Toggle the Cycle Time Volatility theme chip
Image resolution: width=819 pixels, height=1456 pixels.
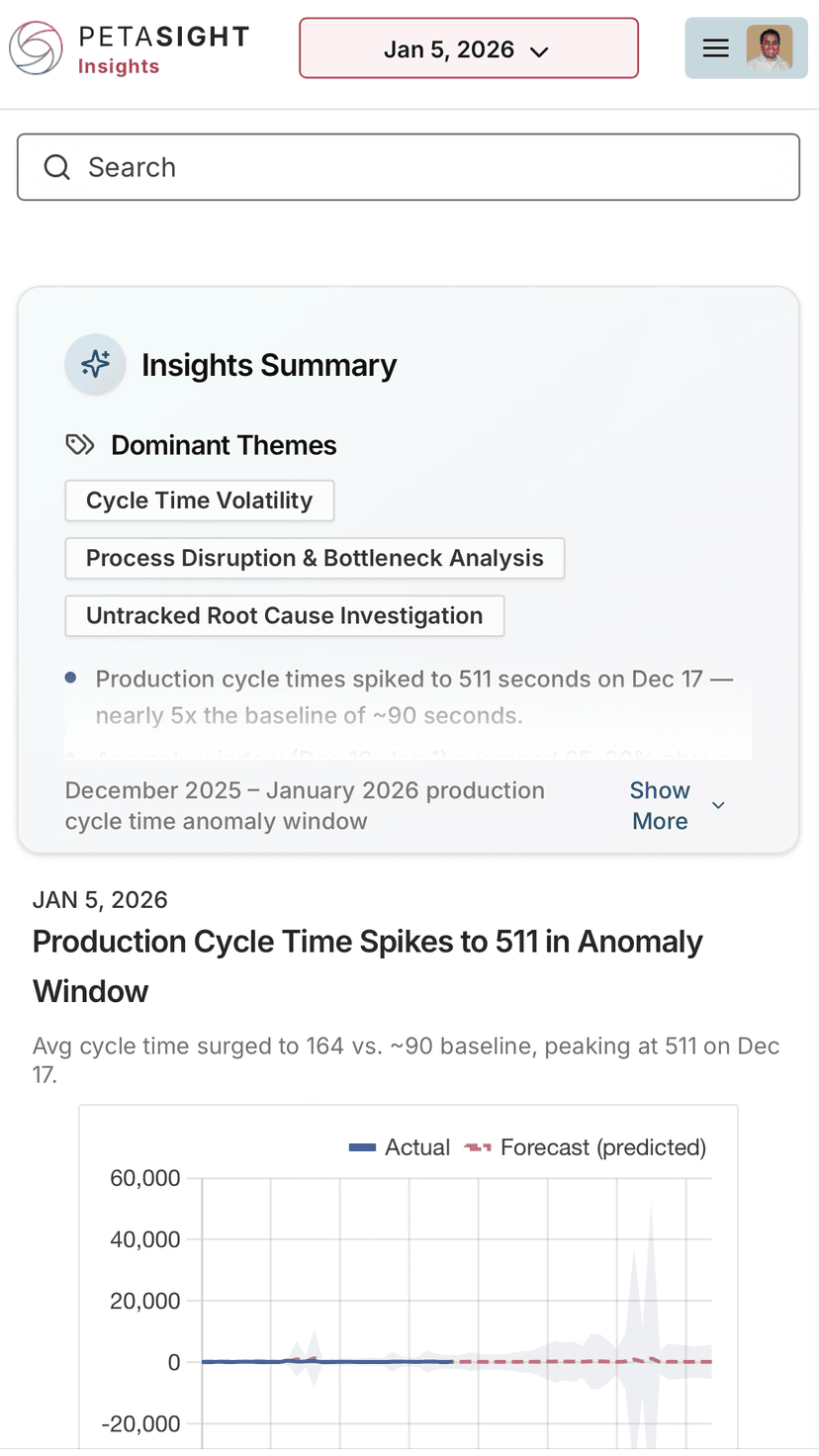point(199,500)
